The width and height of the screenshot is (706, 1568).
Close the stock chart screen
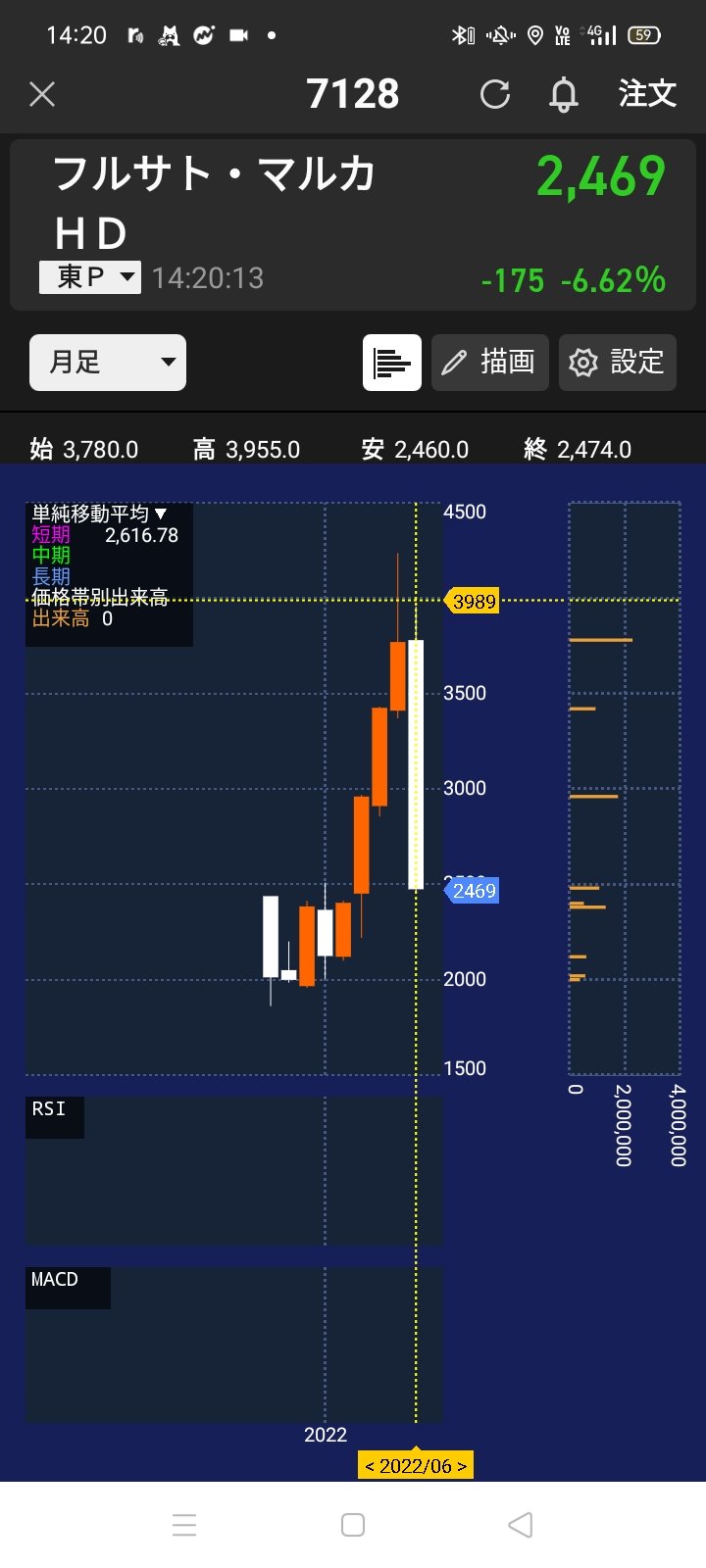[x=42, y=94]
